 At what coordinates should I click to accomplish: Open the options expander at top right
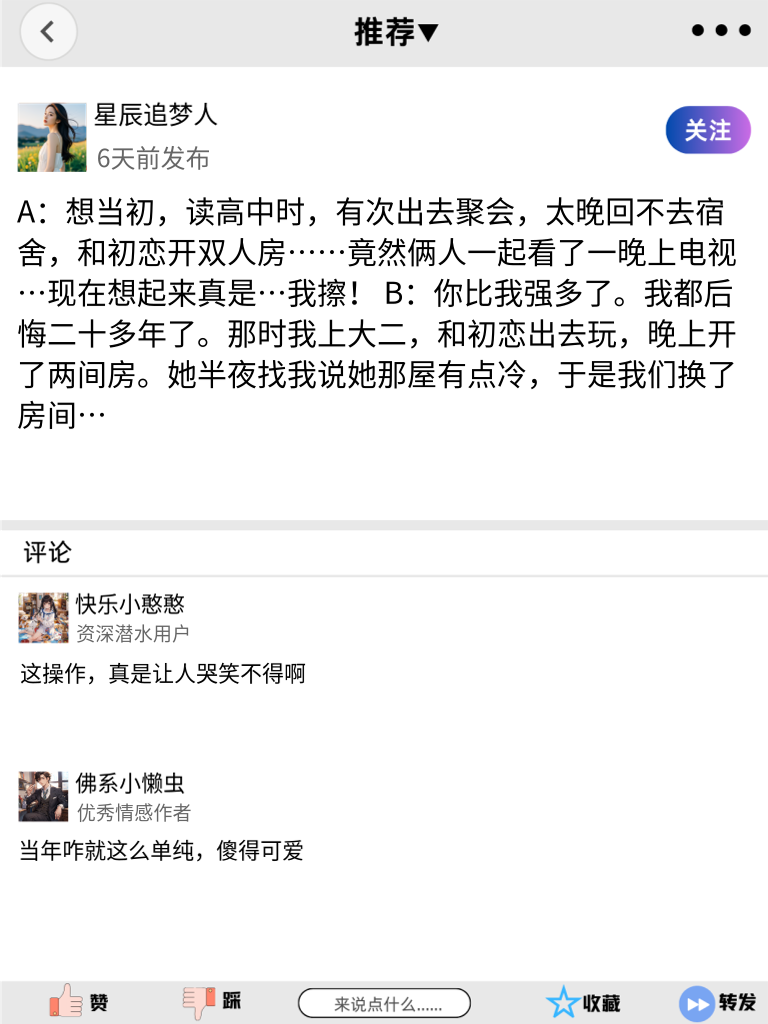[x=719, y=30]
